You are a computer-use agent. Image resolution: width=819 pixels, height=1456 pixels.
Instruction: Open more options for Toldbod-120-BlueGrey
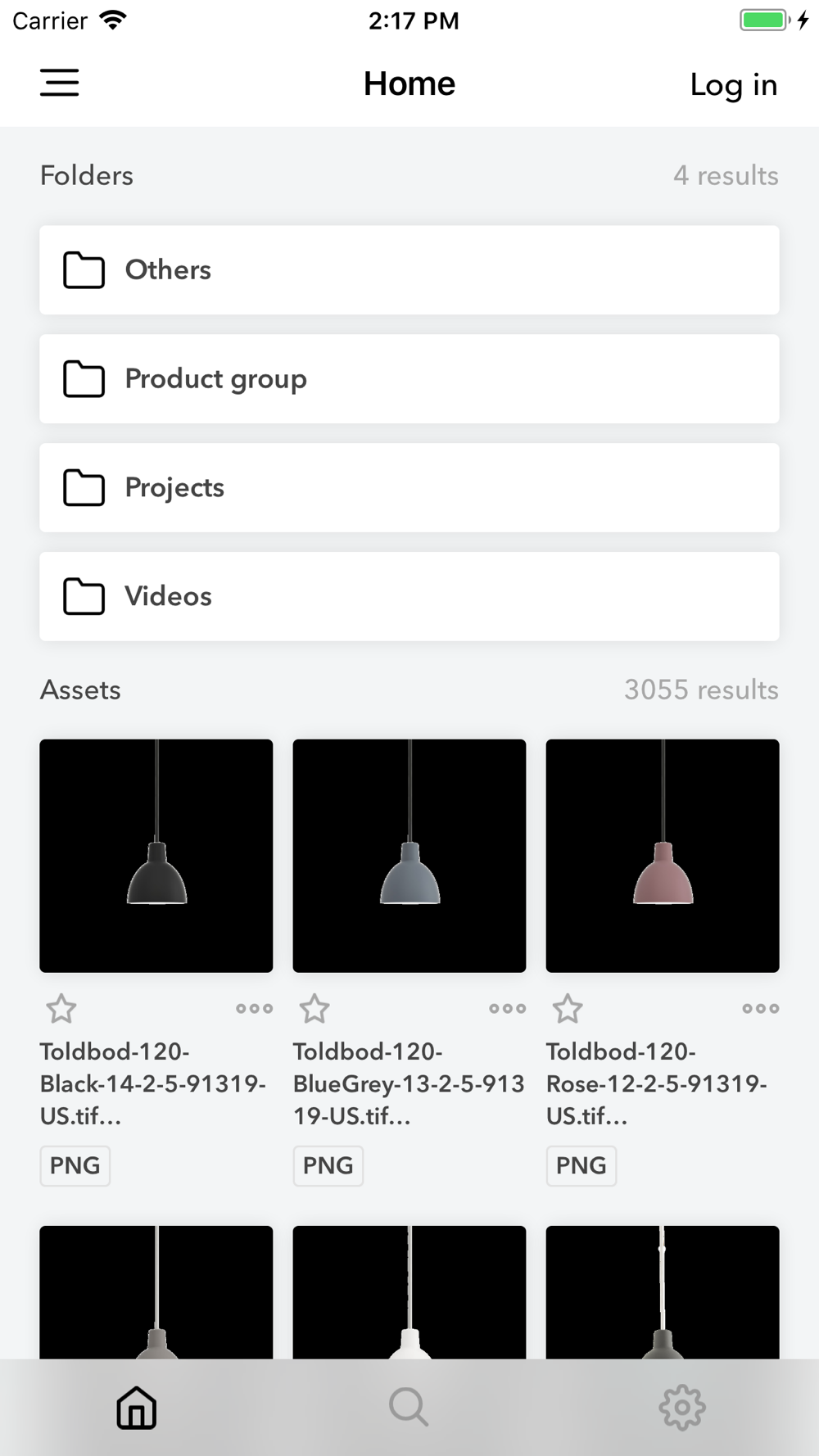508,1009
